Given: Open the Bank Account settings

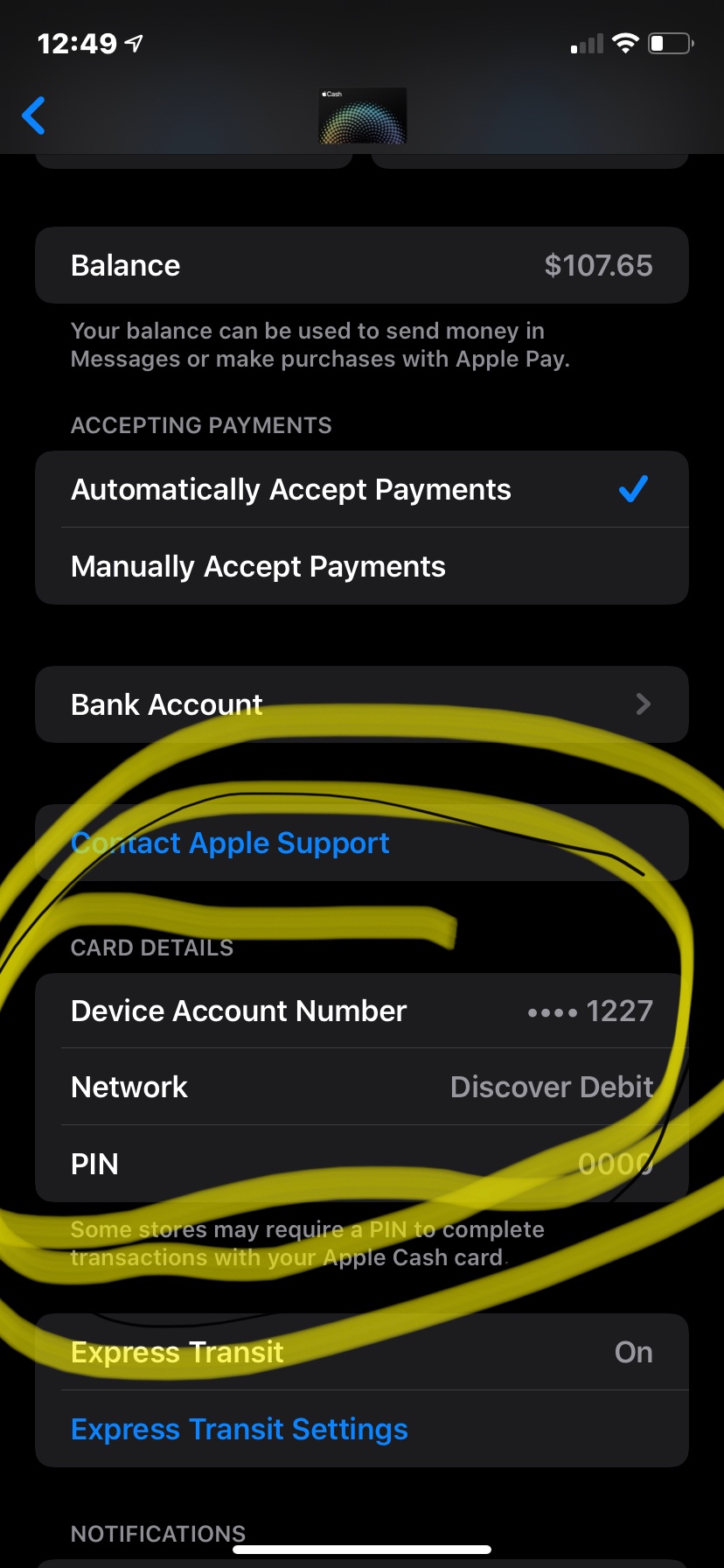Looking at the screenshot, I should coord(362,704).
